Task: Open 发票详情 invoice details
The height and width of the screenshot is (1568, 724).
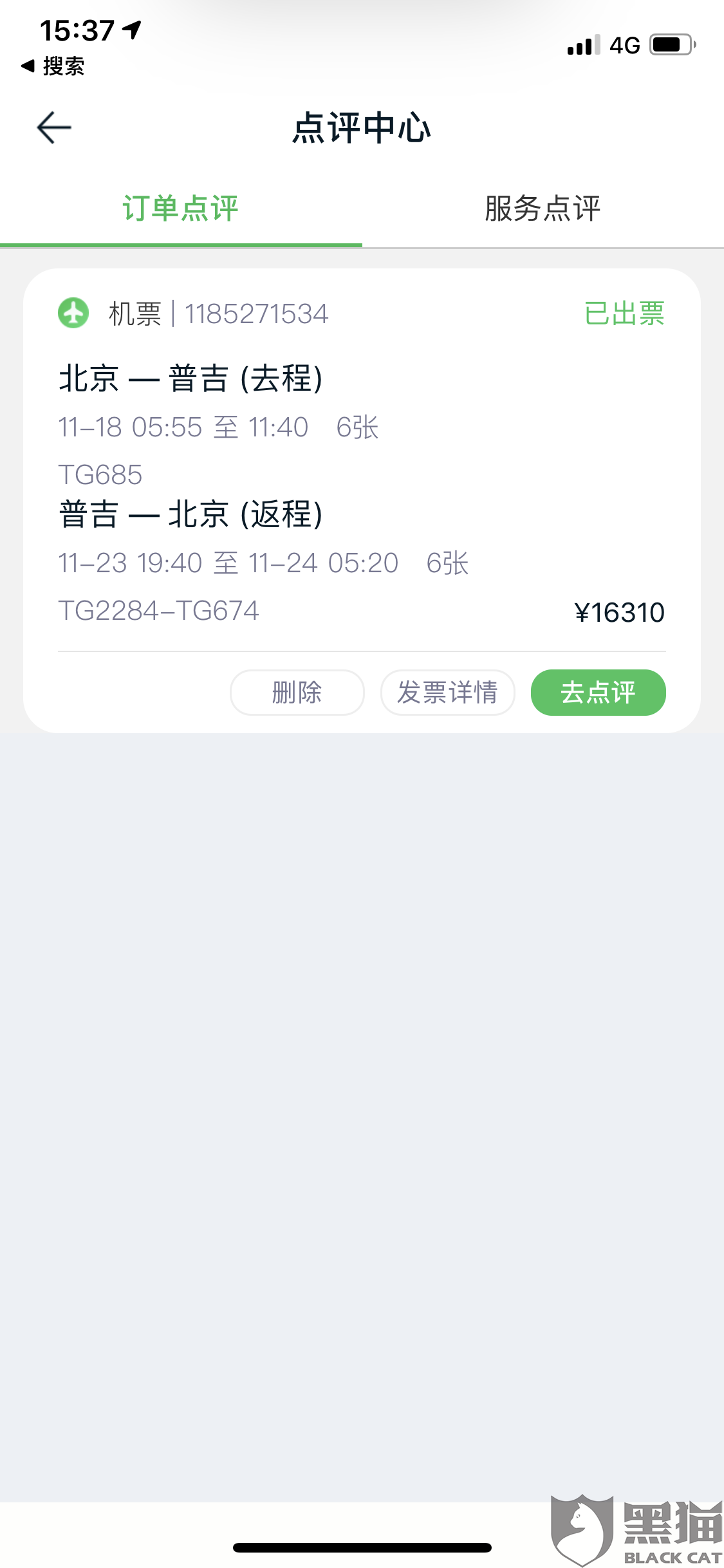Action: tap(447, 693)
